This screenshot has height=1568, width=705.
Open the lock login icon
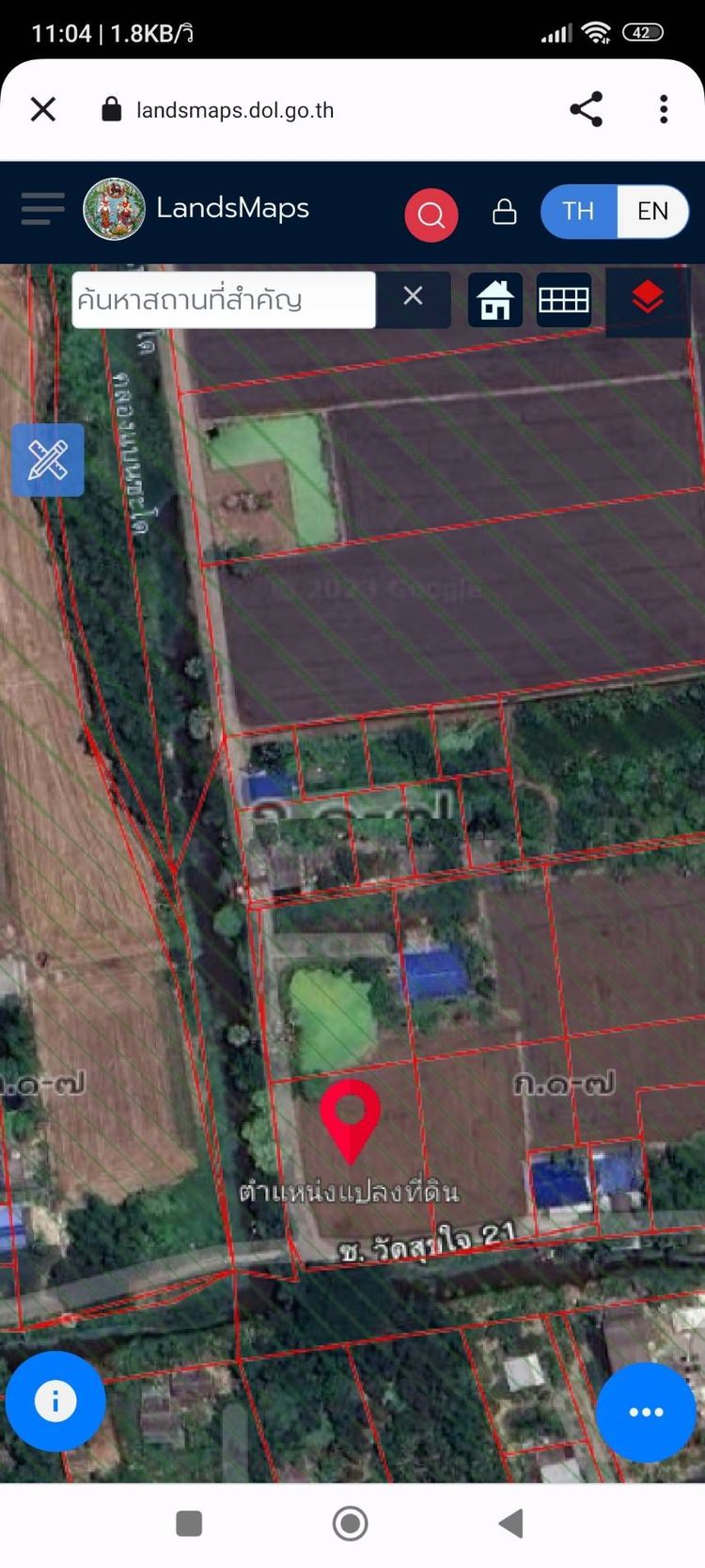(505, 212)
